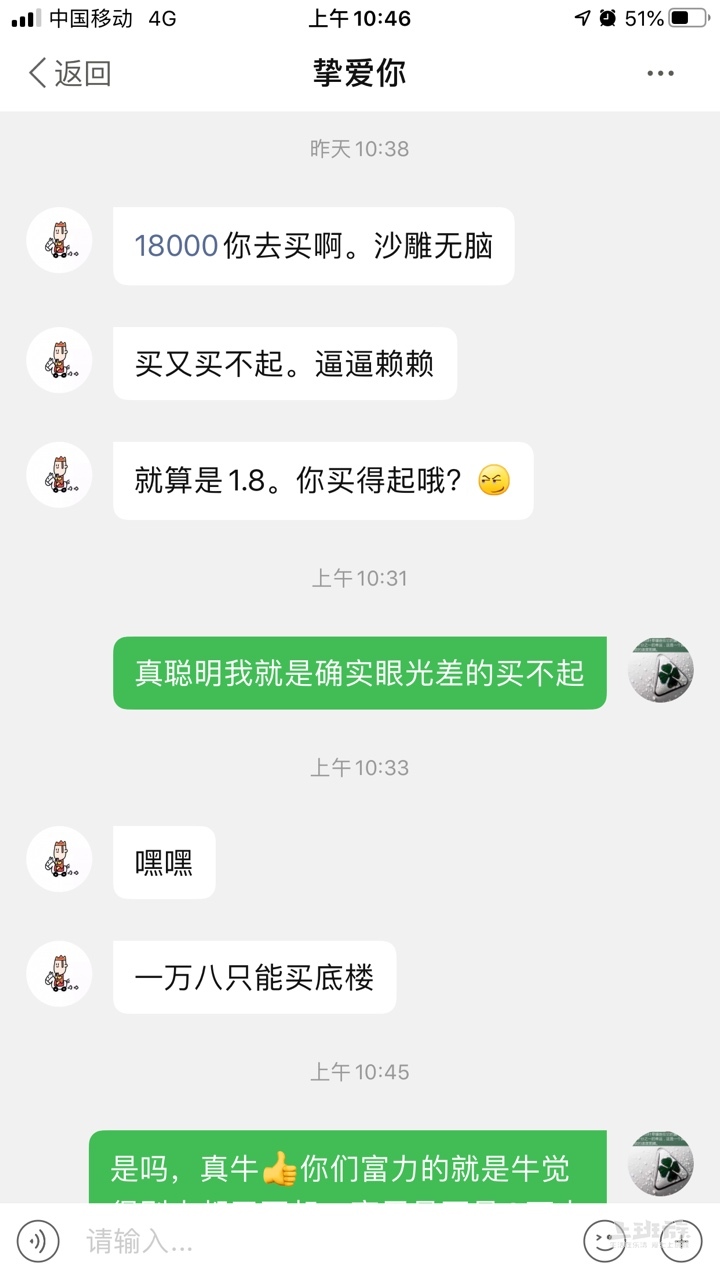Open my avatar beside 真聪明 message
The image size is (720, 1280).
(660, 669)
